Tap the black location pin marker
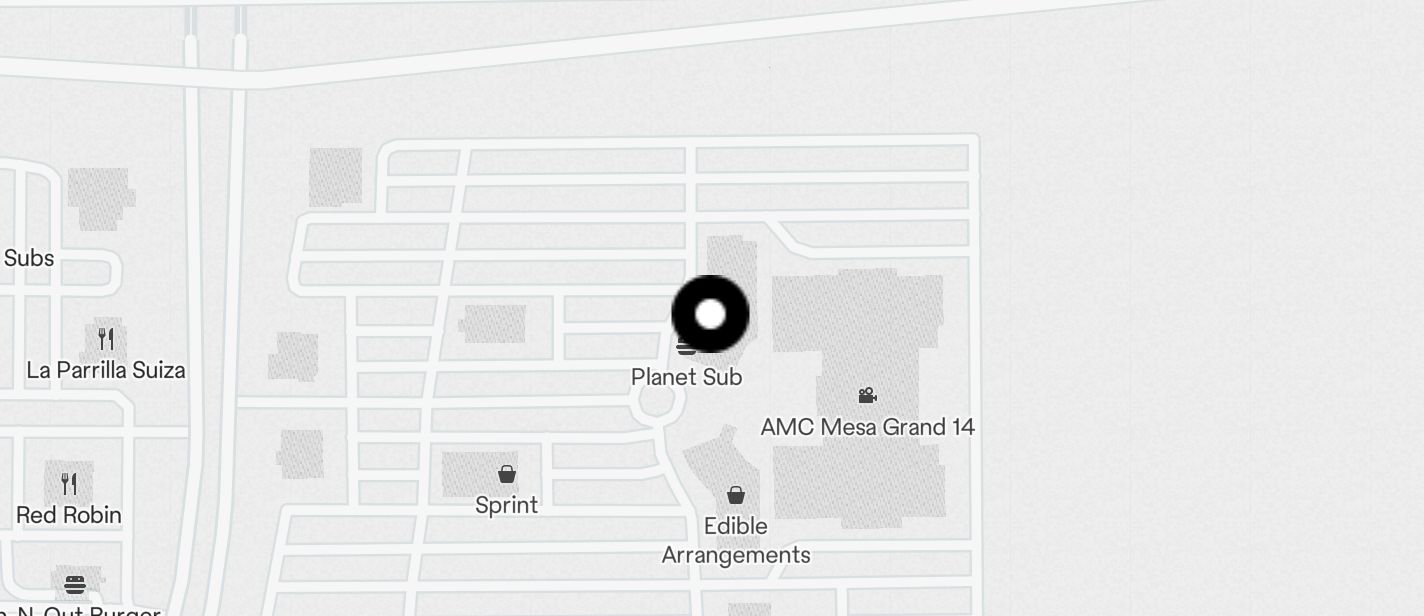The height and width of the screenshot is (616, 1424). 710,314
